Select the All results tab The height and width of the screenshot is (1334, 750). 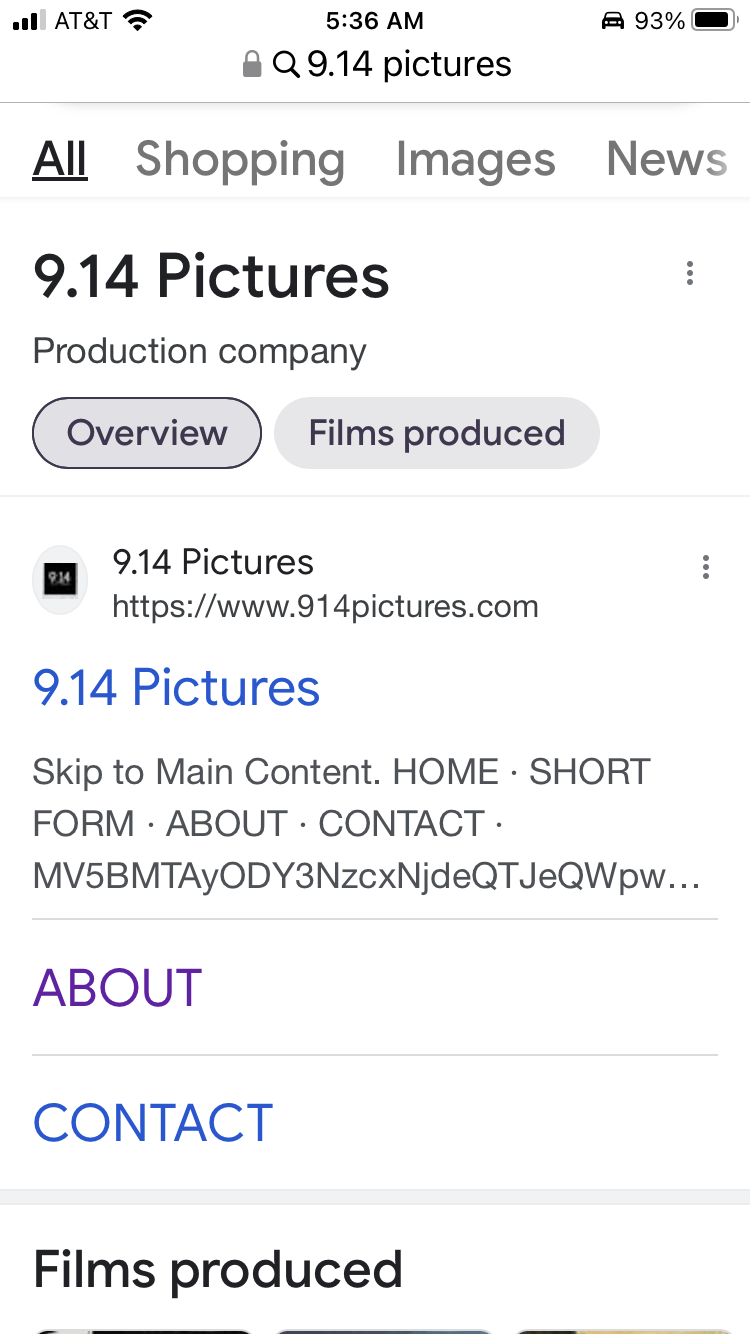point(60,159)
